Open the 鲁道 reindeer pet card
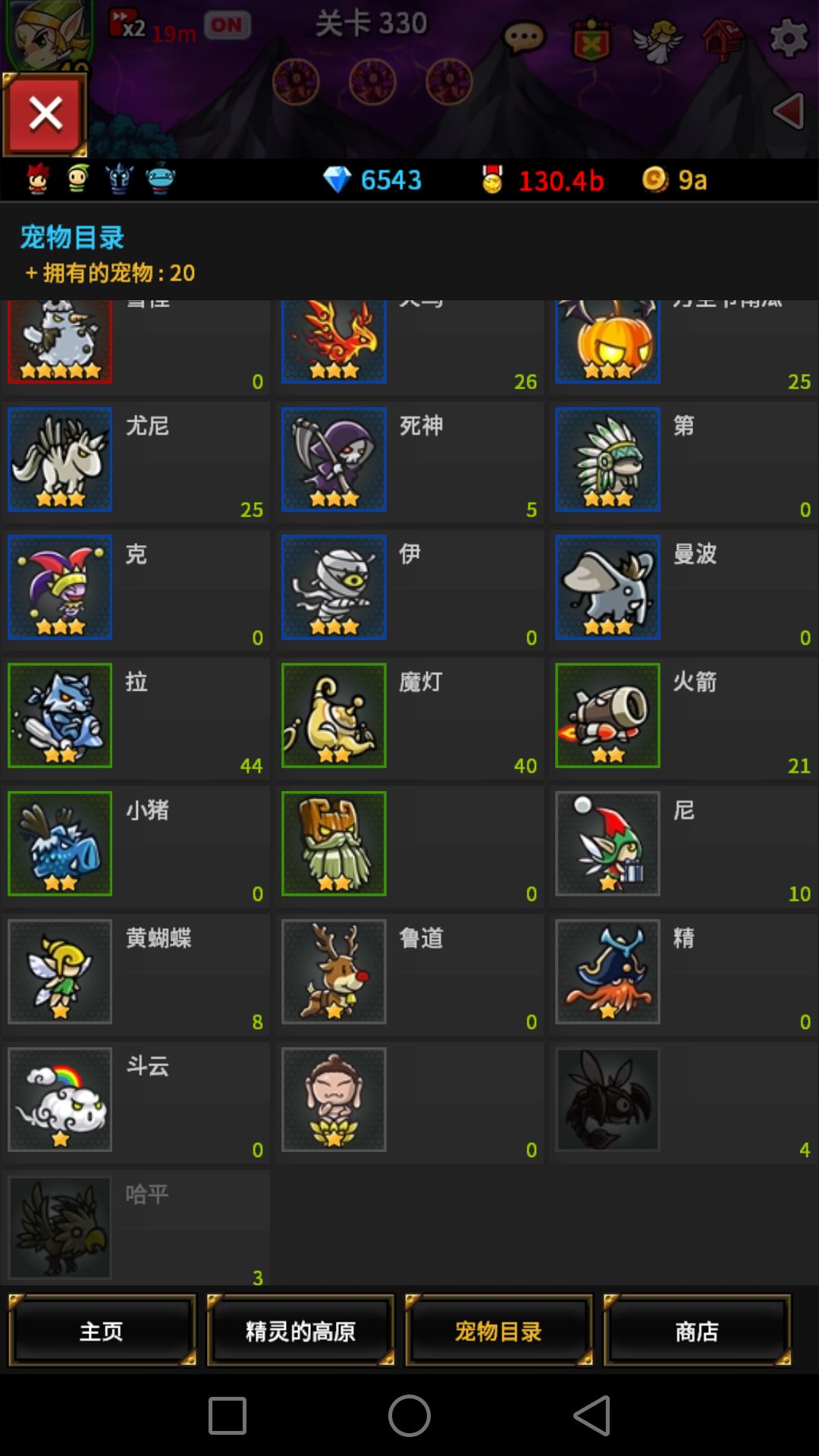 tap(409, 974)
